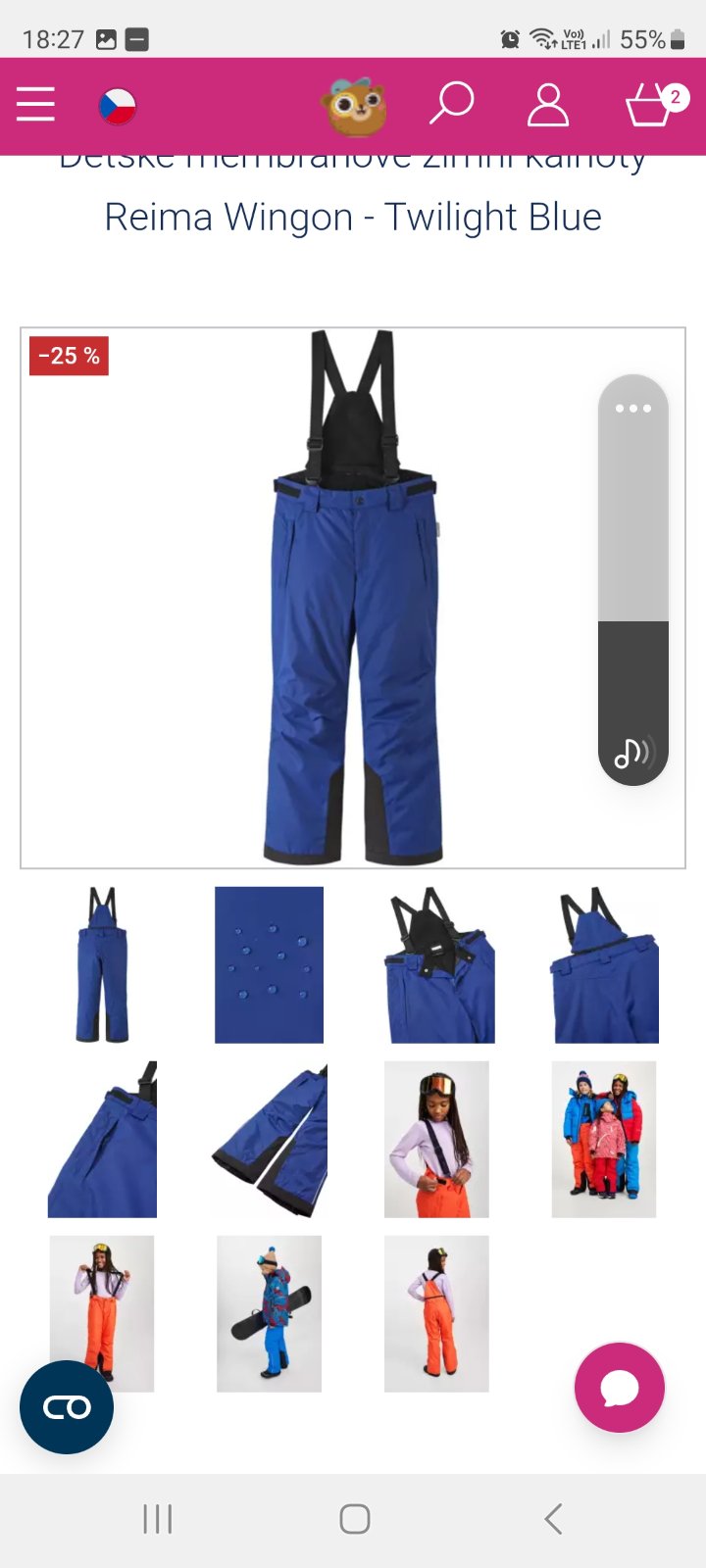Go to the shop's mascot logo home

[356, 105]
